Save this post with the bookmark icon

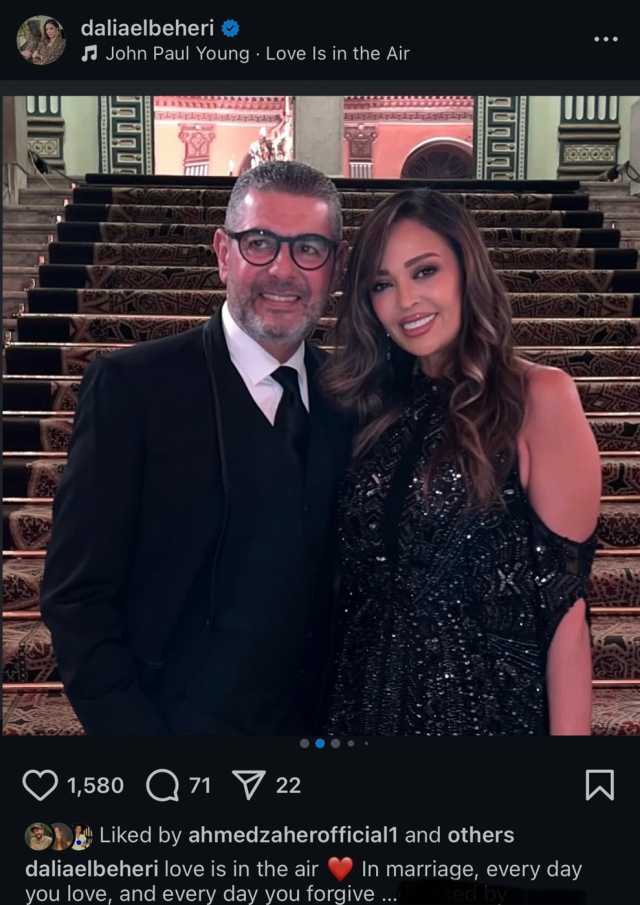(x=599, y=786)
